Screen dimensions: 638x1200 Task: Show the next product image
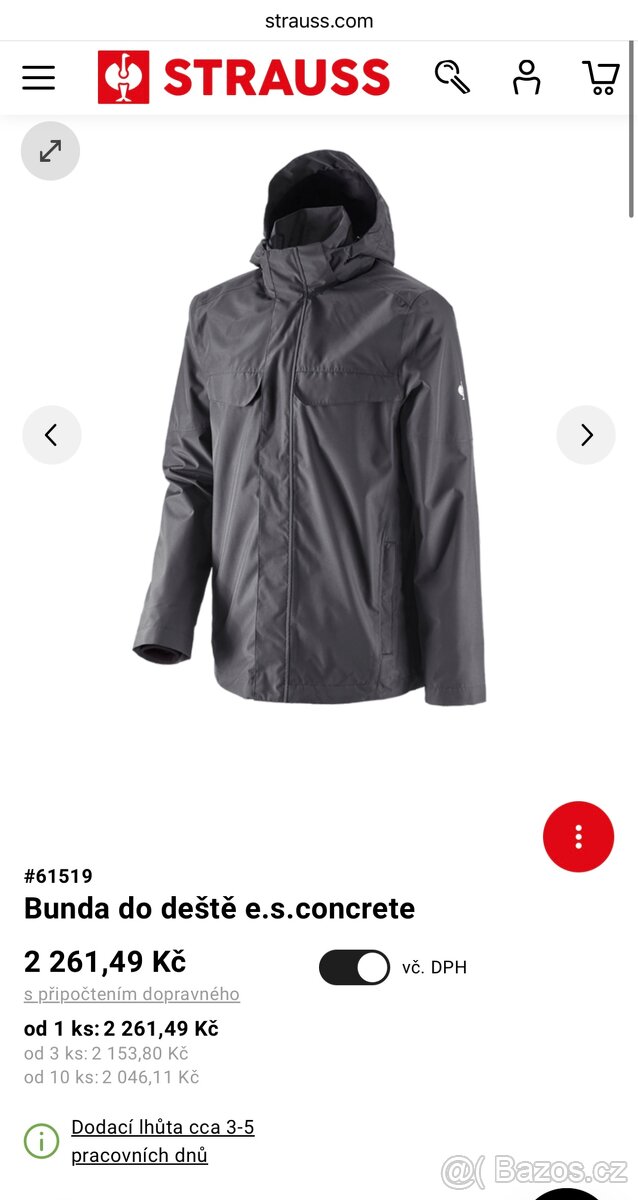[586, 435]
